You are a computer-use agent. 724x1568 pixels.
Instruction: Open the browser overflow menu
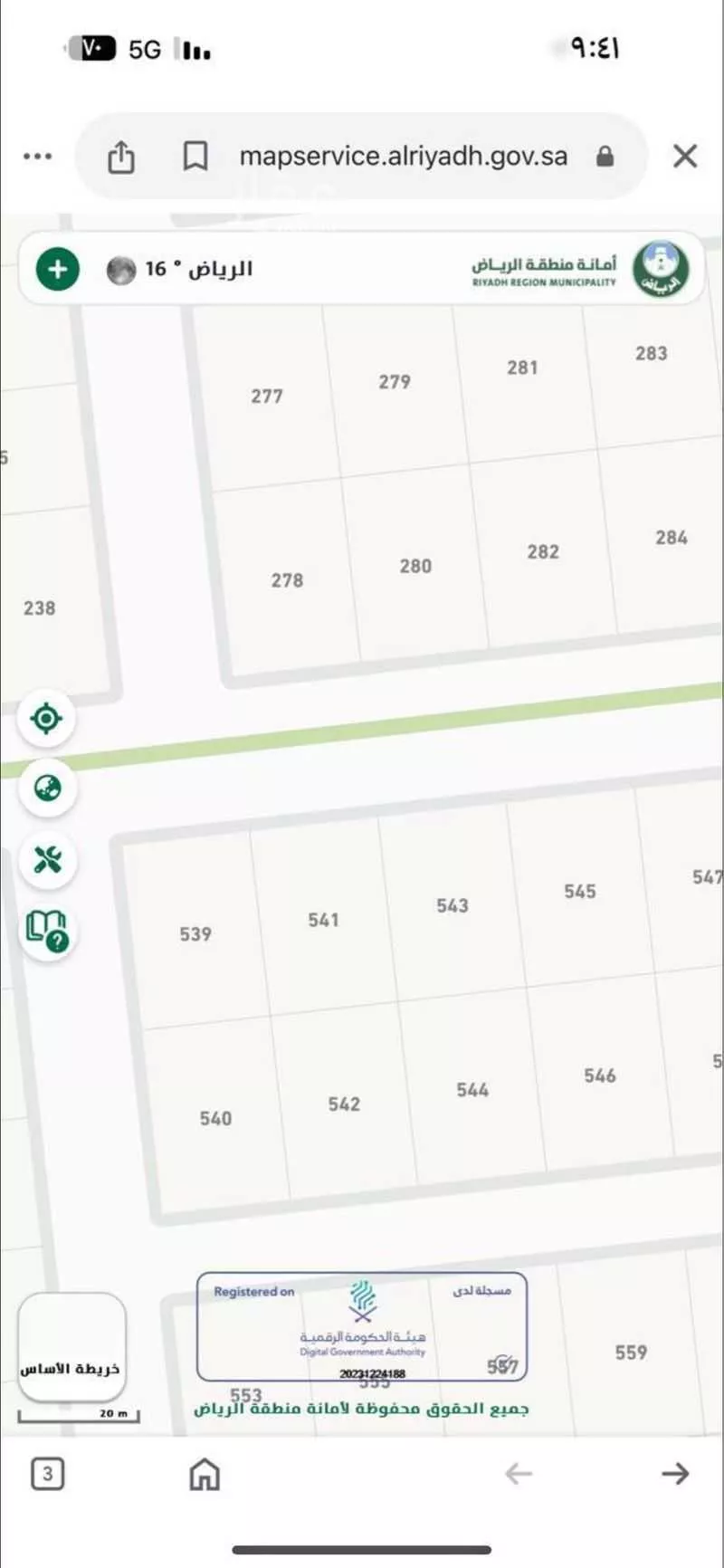tap(37, 156)
